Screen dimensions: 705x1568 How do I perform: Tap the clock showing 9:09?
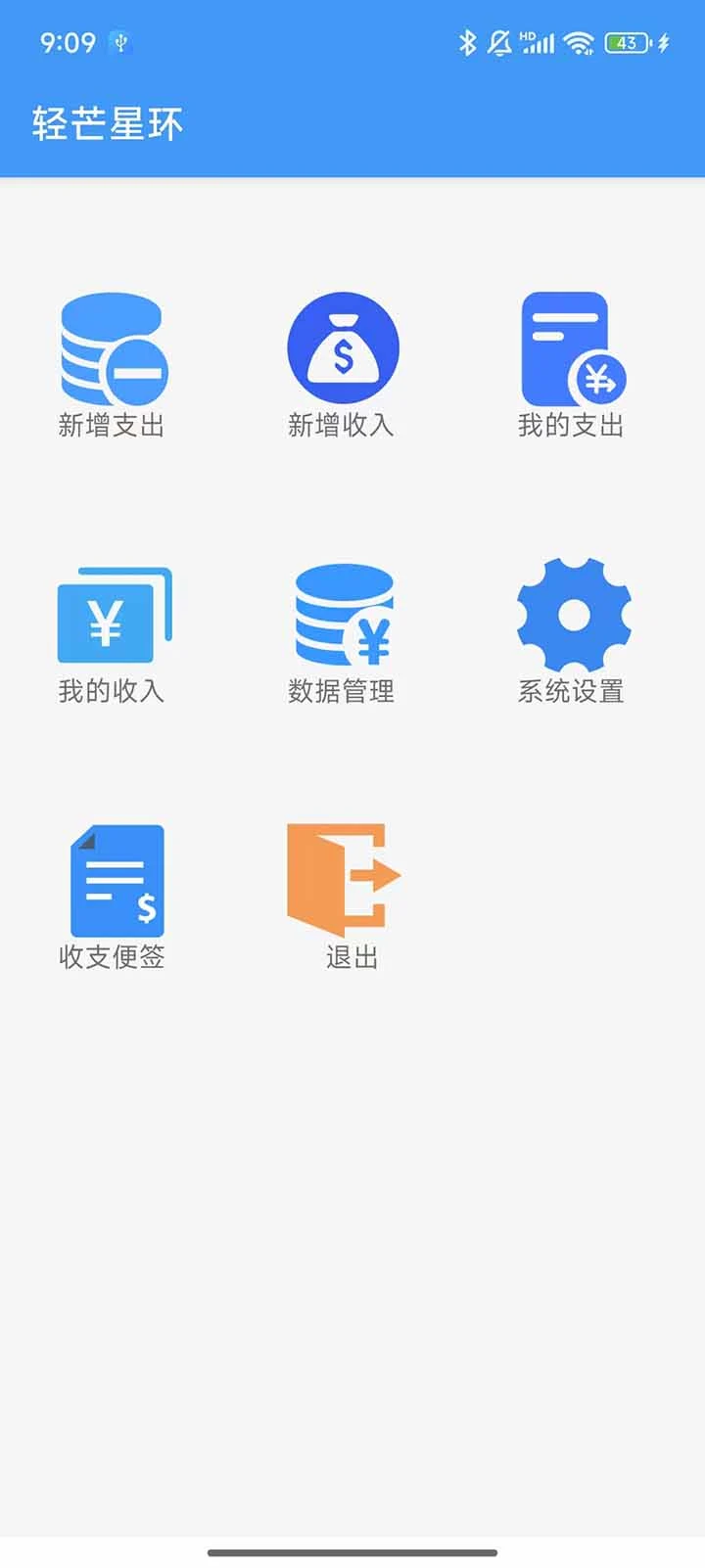tap(69, 40)
